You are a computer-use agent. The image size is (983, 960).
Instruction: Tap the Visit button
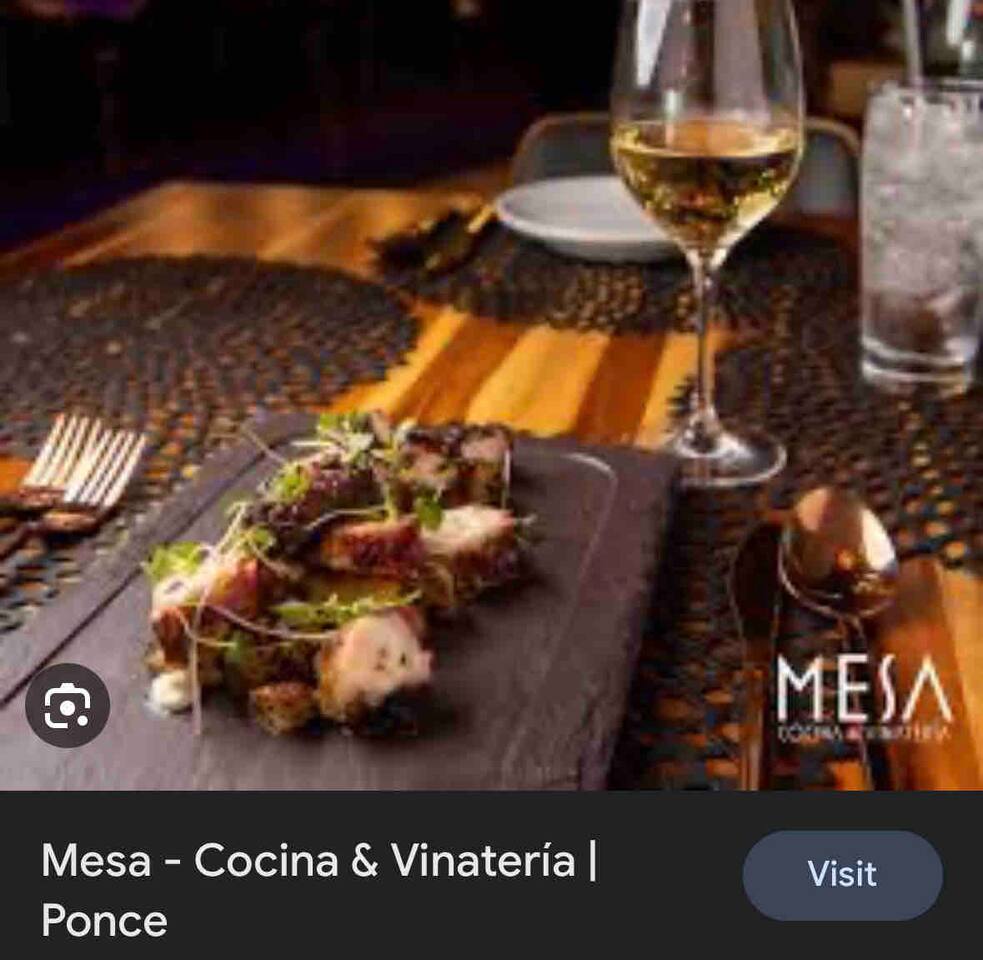point(842,875)
